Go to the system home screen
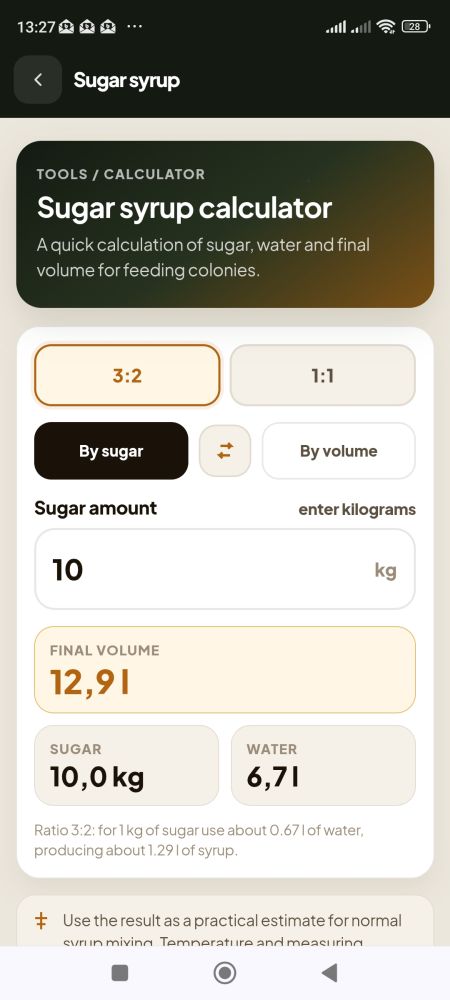 point(225,973)
